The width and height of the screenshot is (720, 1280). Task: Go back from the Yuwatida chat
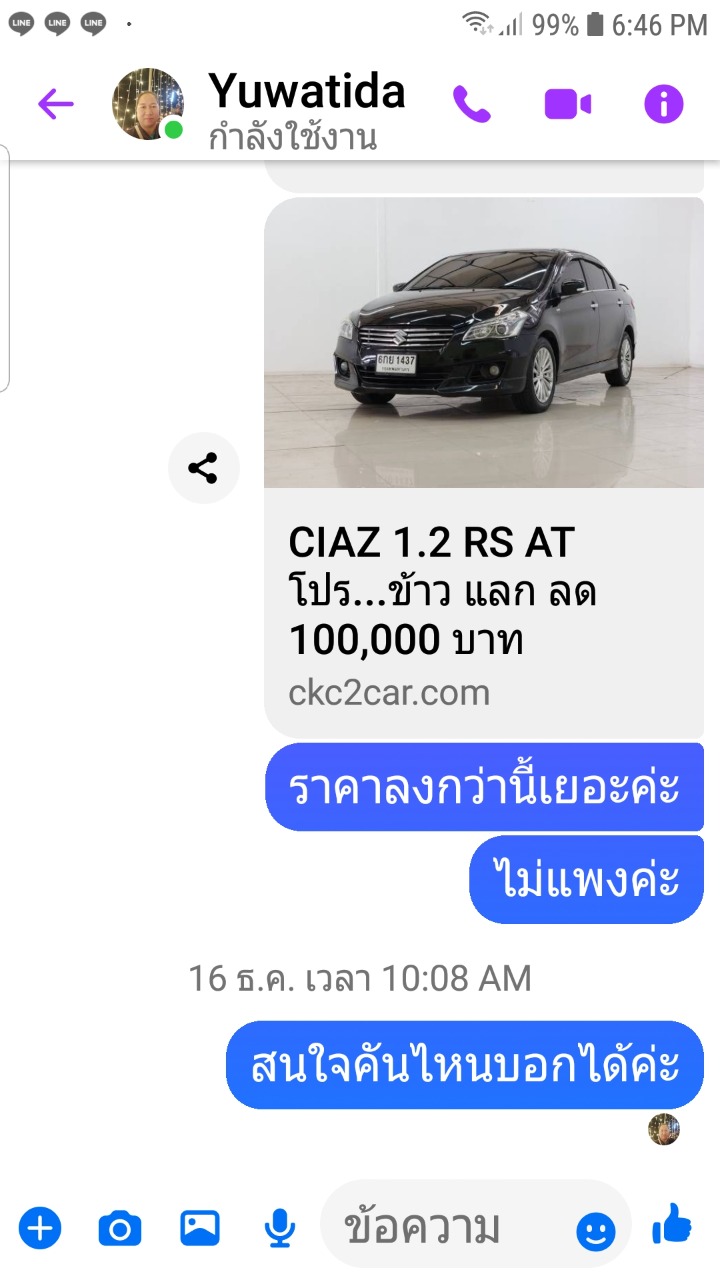coord(56,104)
